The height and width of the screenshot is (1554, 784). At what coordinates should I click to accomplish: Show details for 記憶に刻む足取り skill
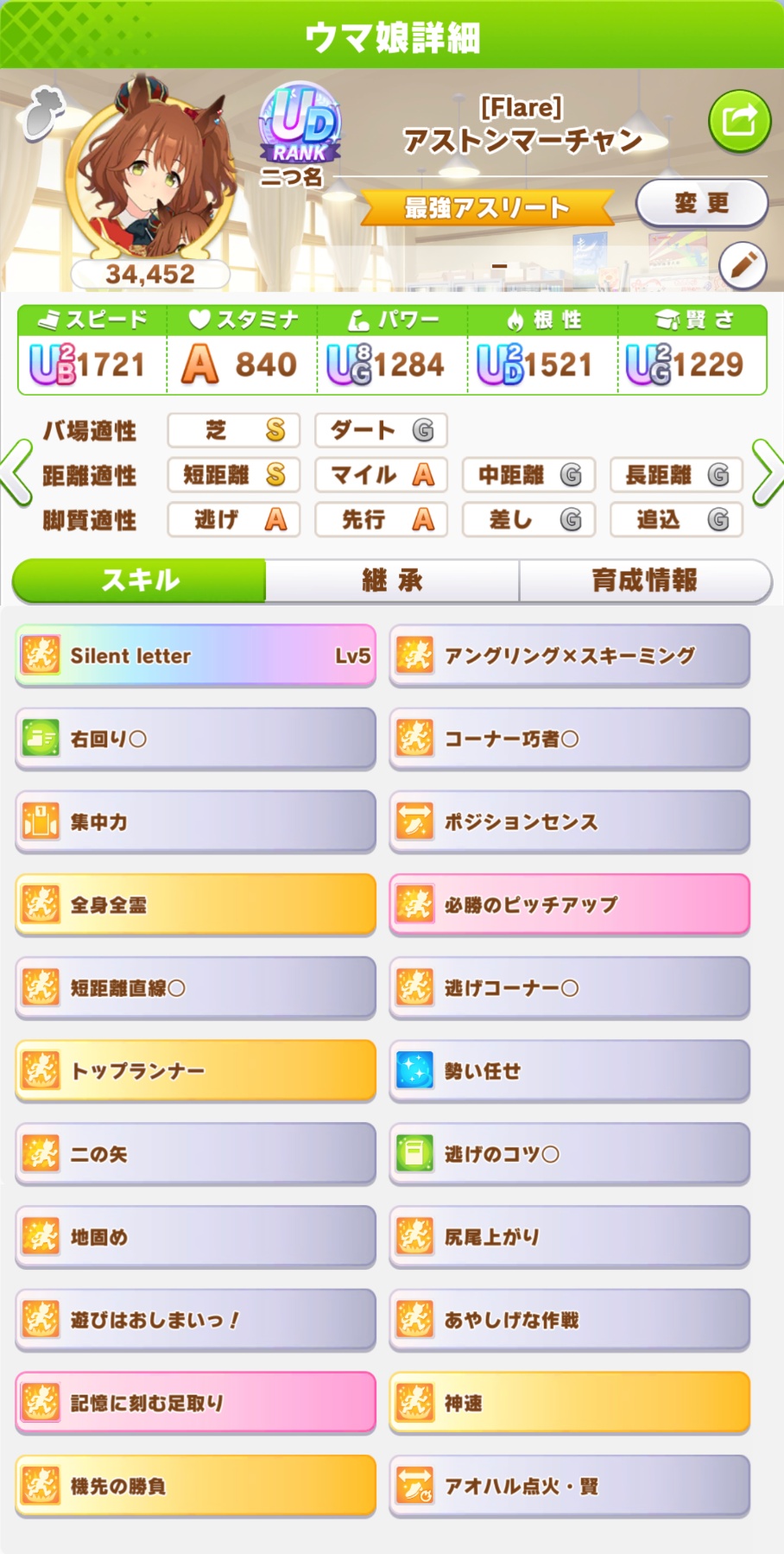coord(195,1402)
